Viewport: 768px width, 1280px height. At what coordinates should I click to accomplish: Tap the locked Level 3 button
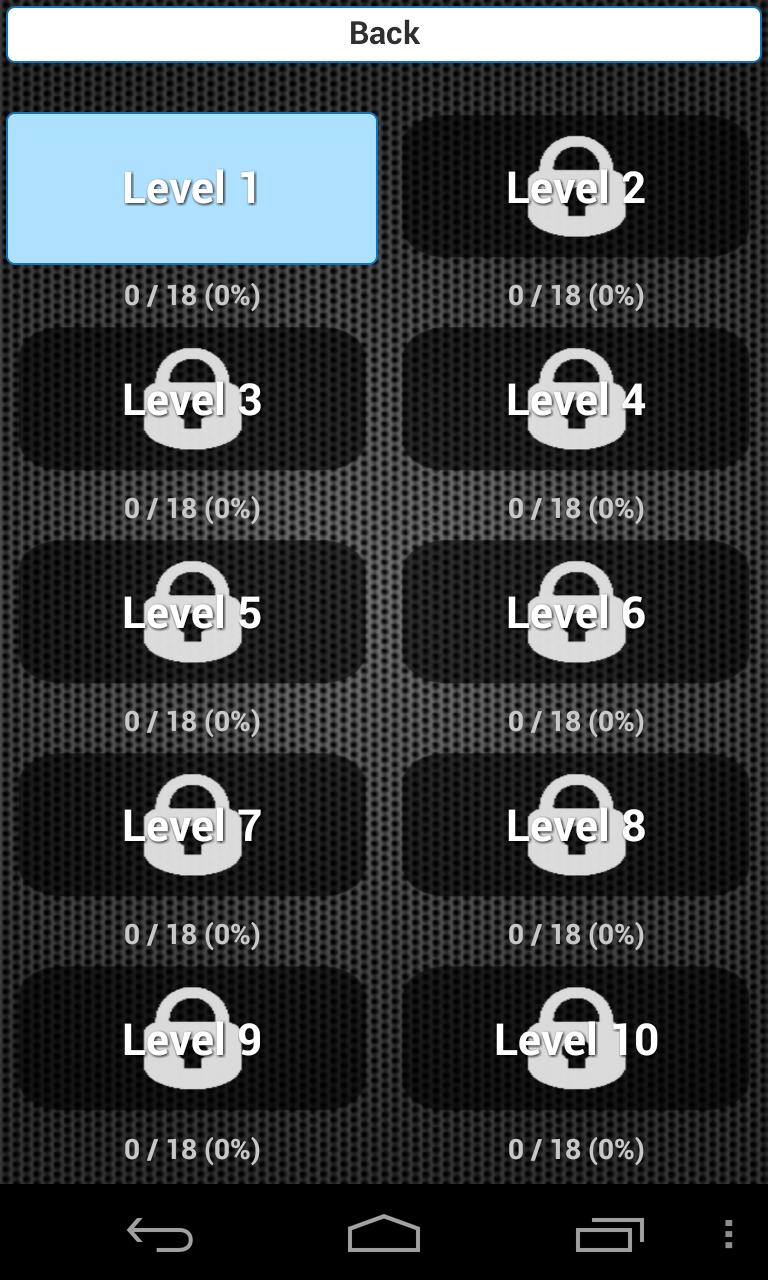pos(192,400)
